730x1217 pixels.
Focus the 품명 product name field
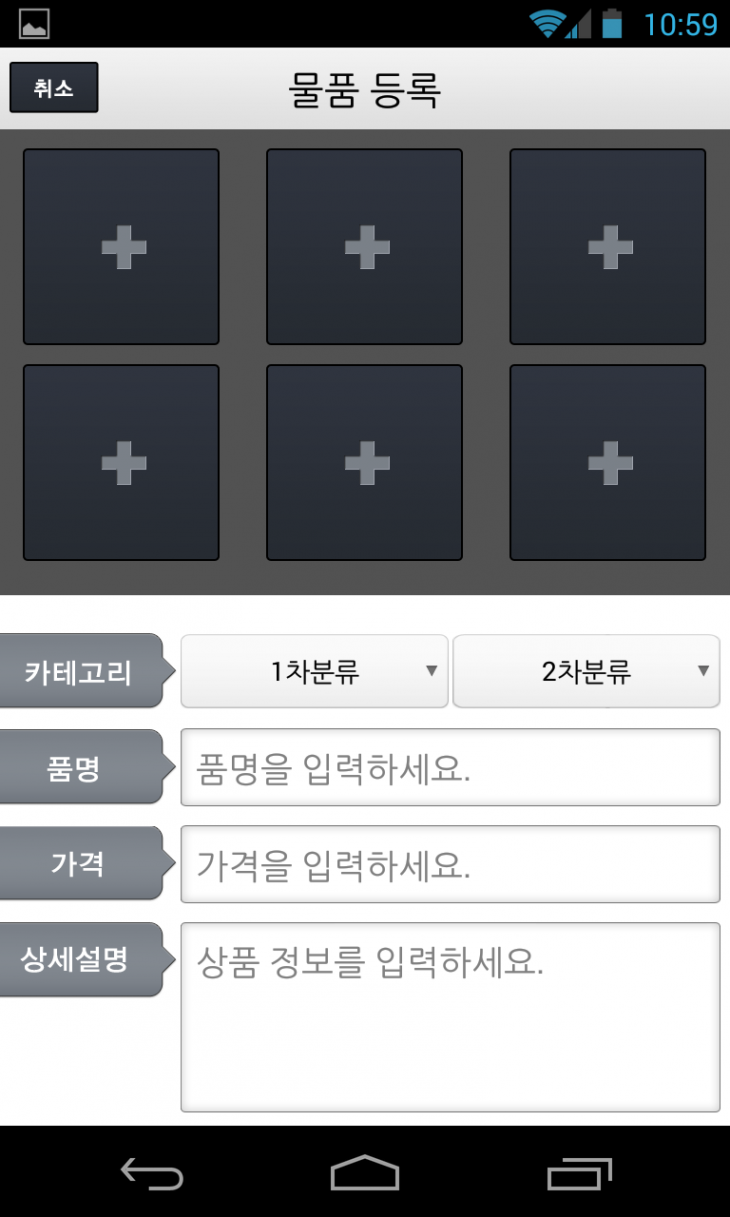tap(450, 767)
